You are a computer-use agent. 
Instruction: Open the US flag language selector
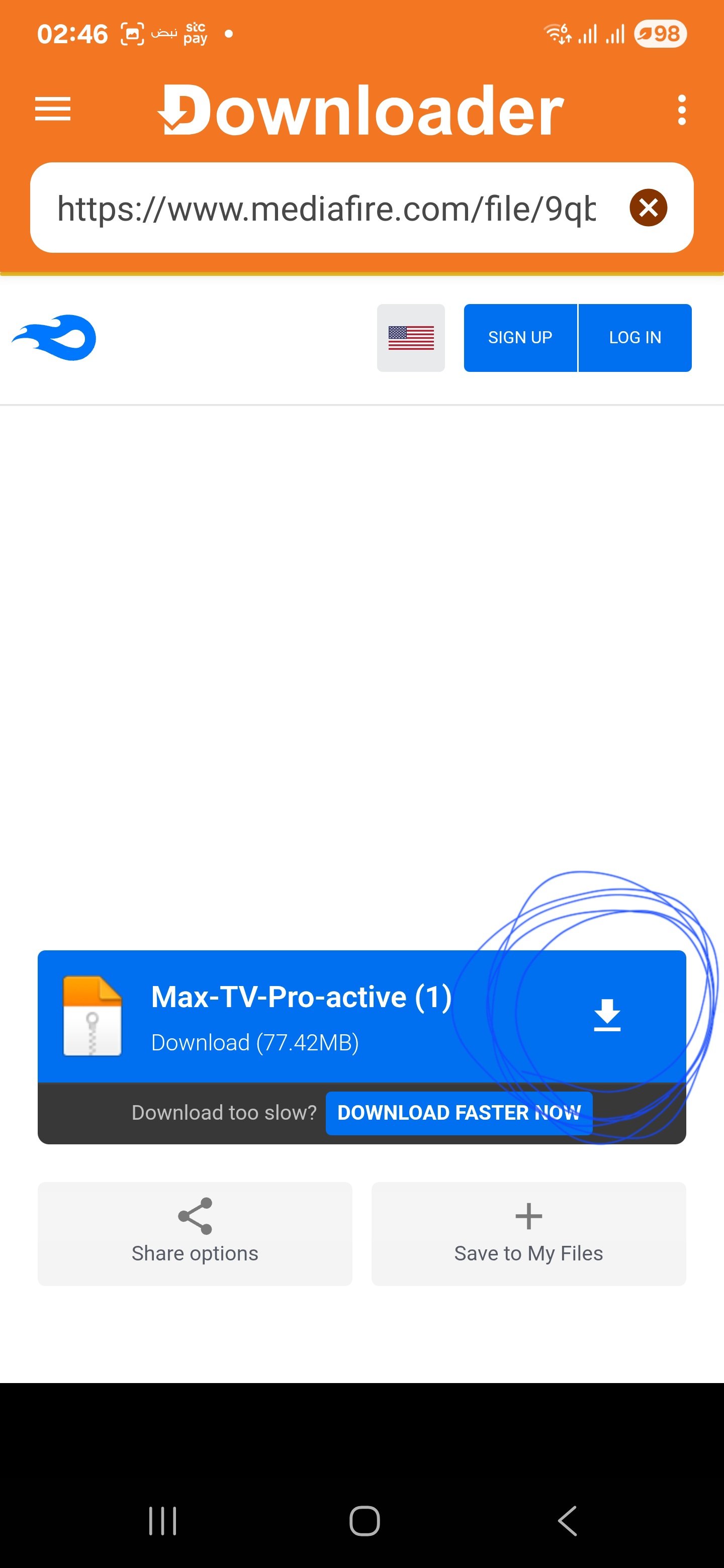point(411,338)
